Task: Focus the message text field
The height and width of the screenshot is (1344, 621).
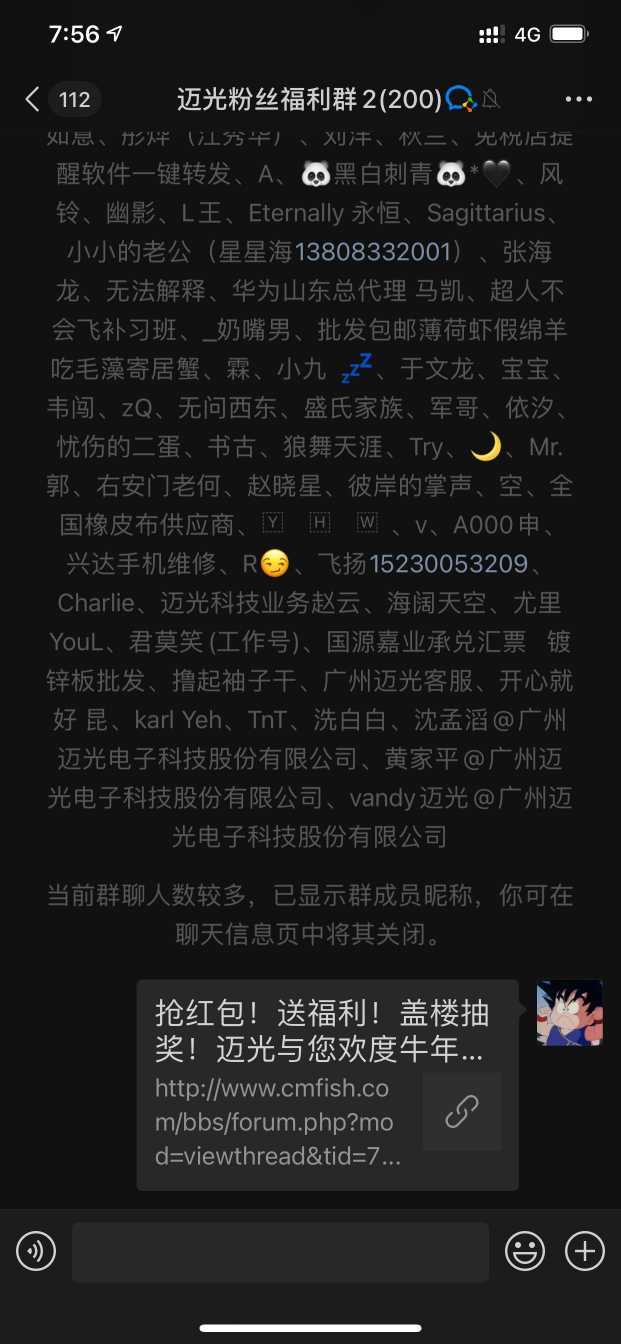Action: pos(280,1251)
